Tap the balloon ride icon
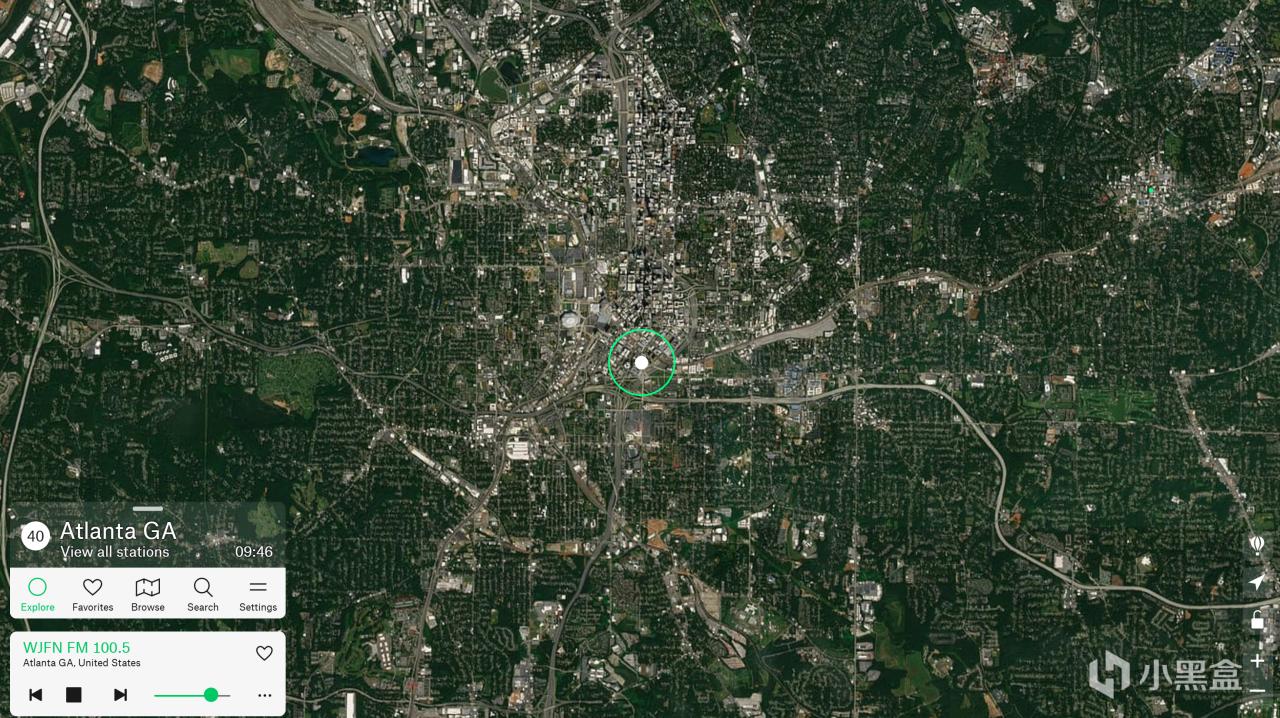1280x718 pixels. [1257, 544]
